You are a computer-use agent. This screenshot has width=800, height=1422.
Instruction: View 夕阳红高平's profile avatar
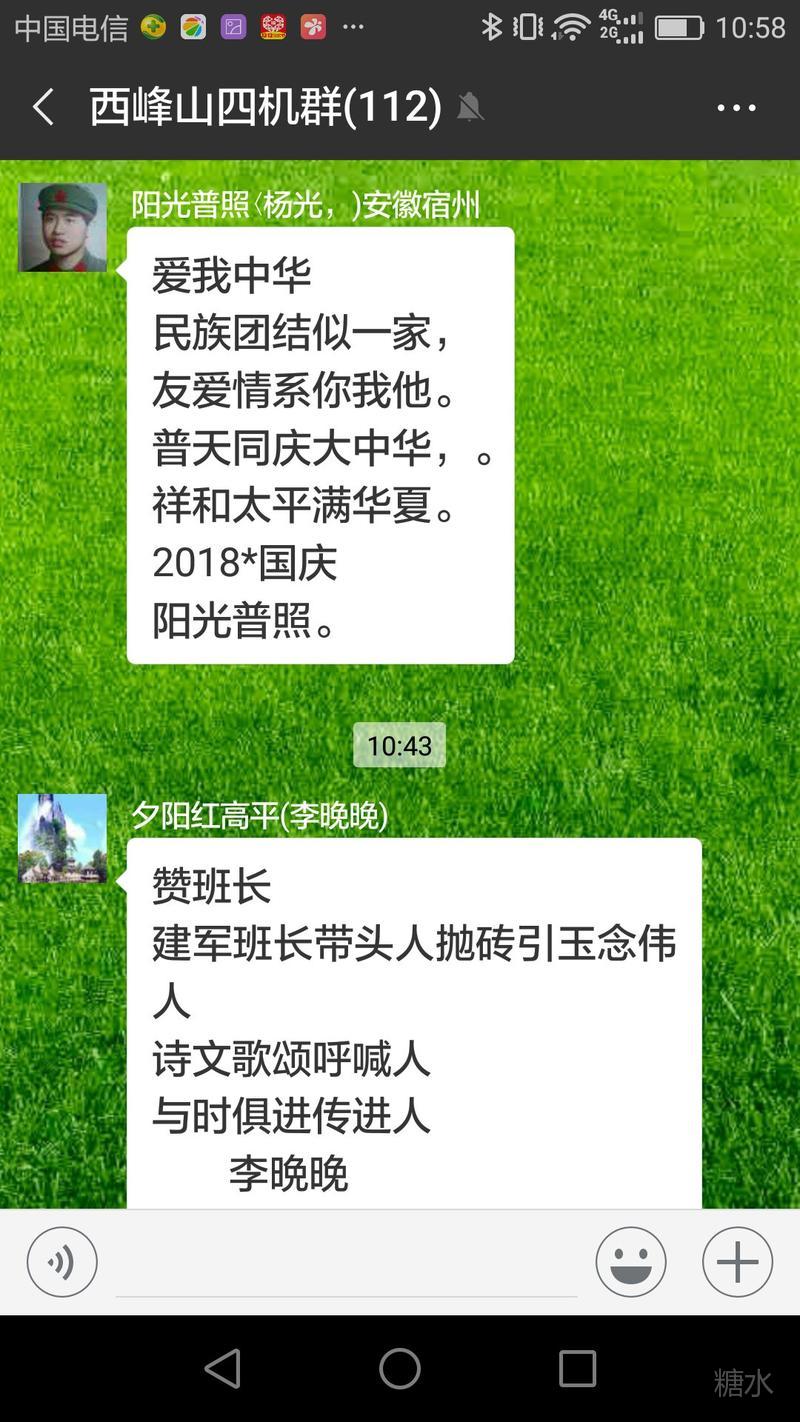pyautogui.click(x=63, y=838)
